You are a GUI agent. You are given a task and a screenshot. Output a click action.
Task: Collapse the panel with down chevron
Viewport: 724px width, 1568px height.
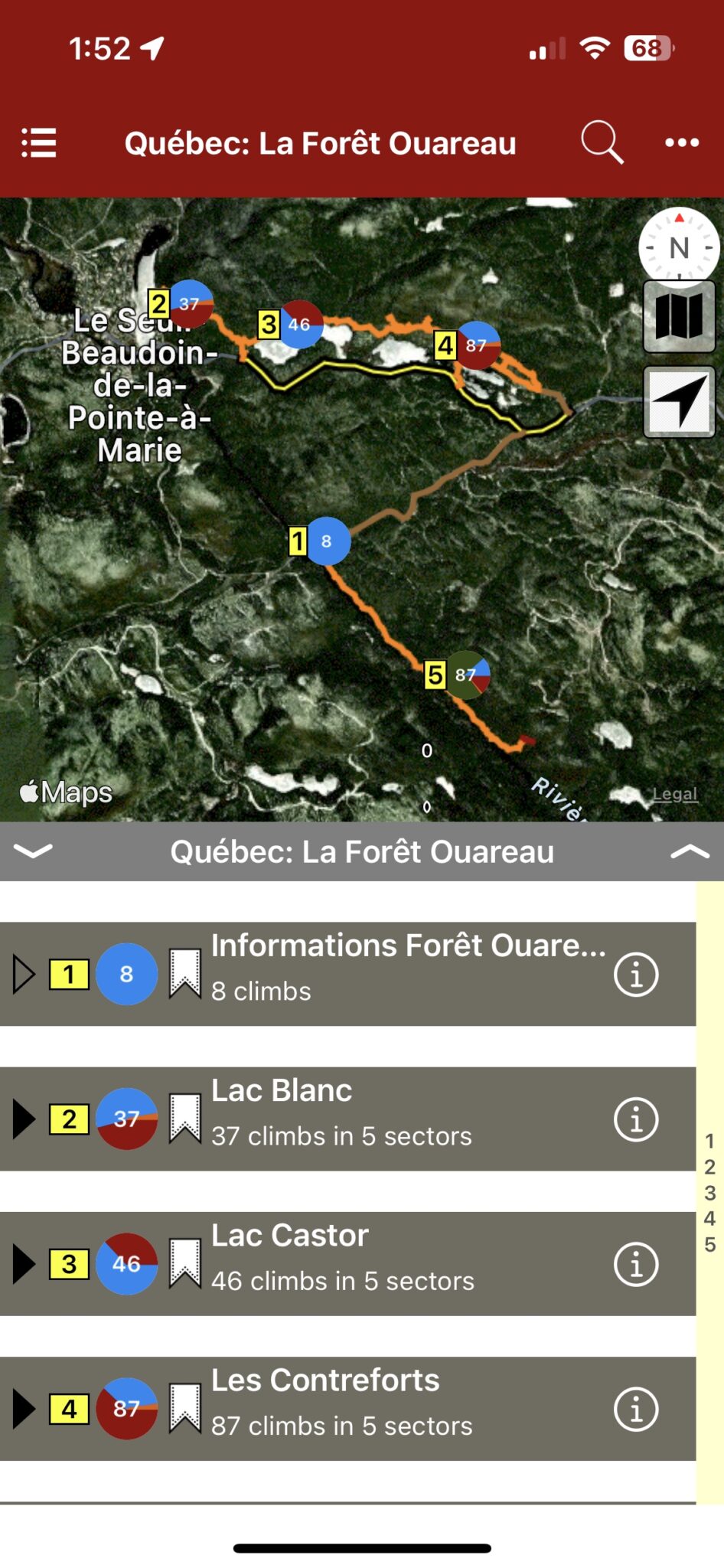[x=34, y=851]
